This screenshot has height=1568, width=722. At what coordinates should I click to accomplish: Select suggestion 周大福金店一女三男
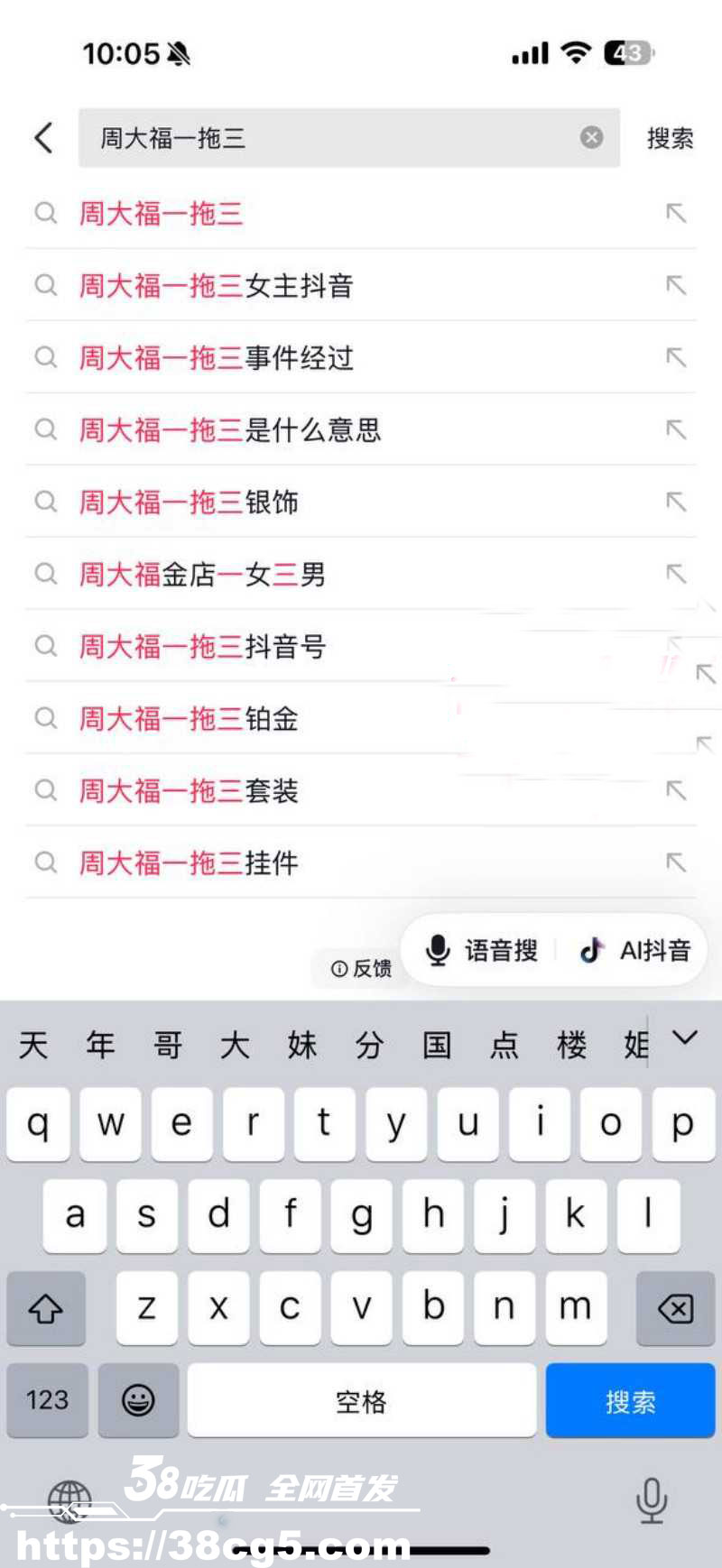[203, 575]
